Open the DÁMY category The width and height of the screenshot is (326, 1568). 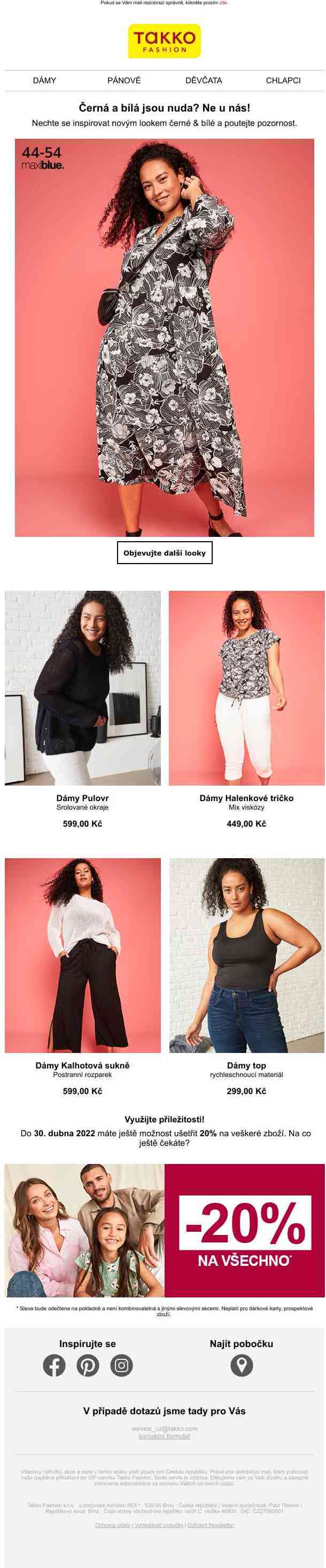pos(44,81)
